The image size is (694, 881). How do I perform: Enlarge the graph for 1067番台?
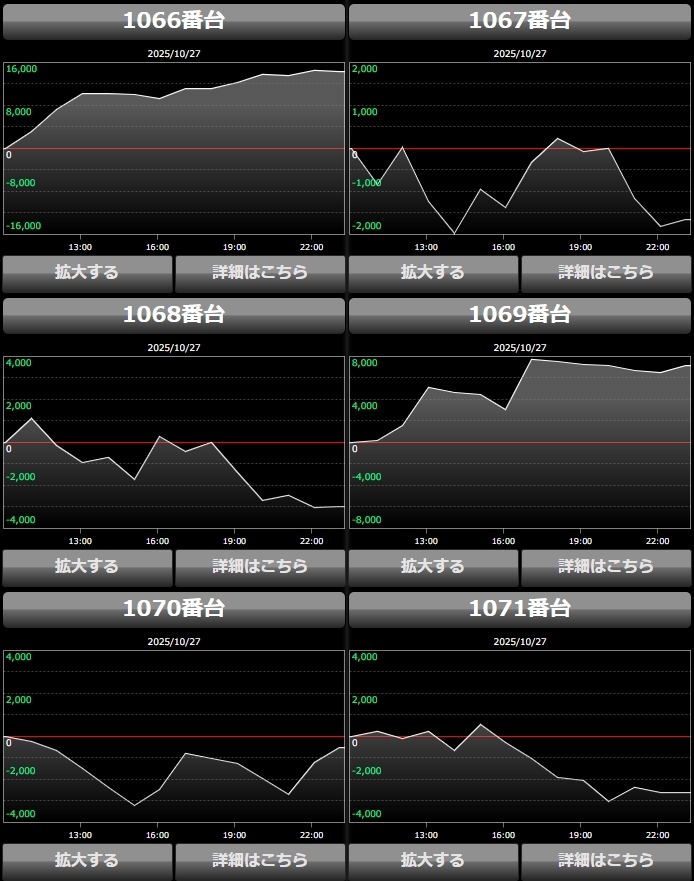pyautogui.click(x=433, y=272)
